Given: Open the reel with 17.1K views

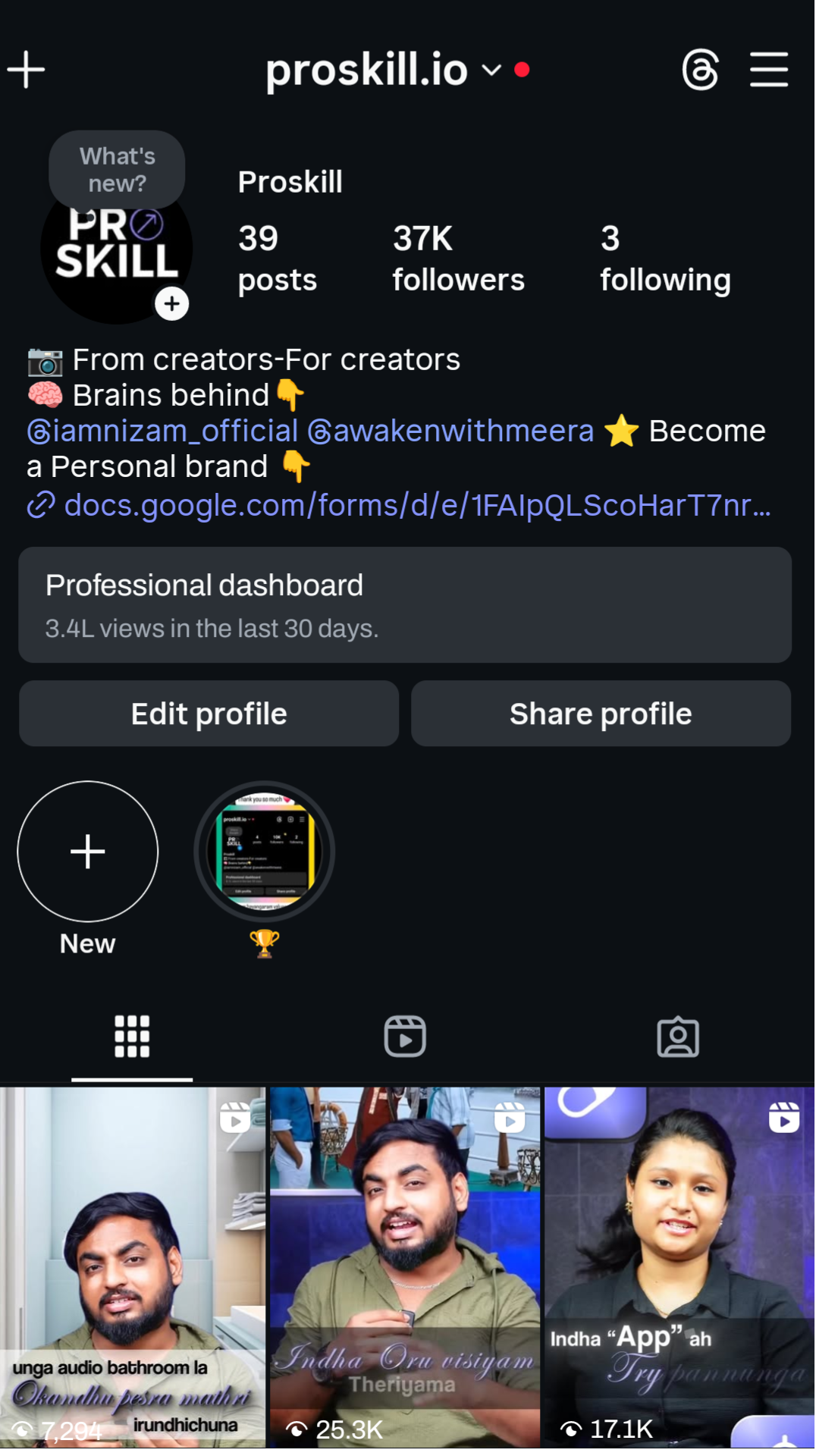Looking at the screenshot, I should click(679, 1266).
